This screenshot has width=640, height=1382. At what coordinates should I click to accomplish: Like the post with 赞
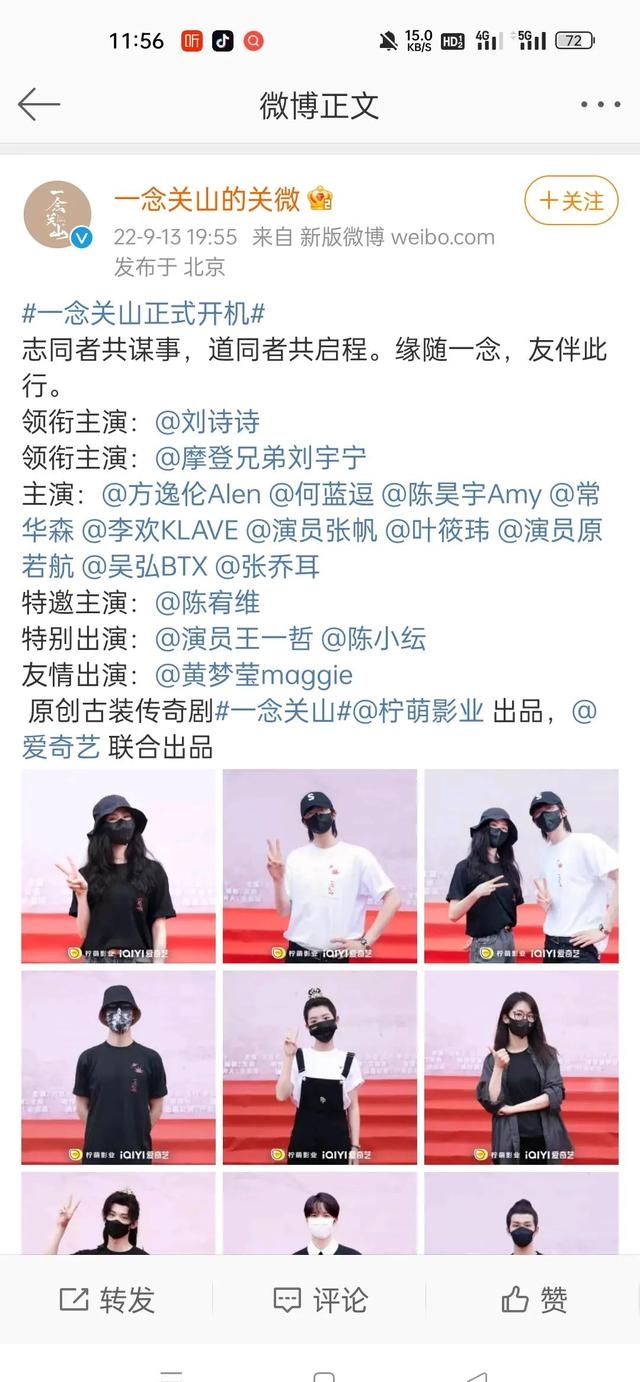coord(534,1299)
